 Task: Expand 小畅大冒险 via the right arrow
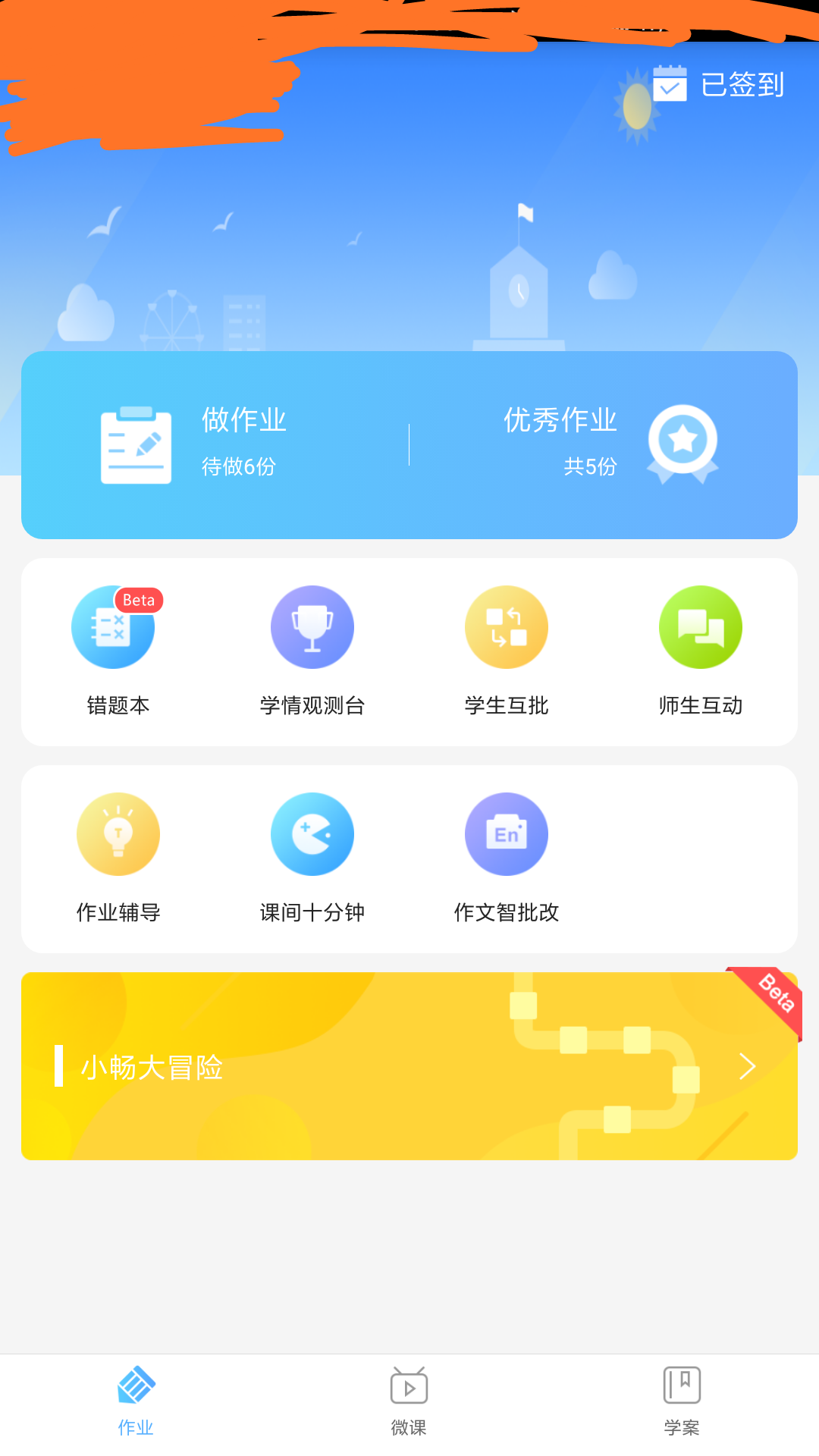tap(745, 1066)
